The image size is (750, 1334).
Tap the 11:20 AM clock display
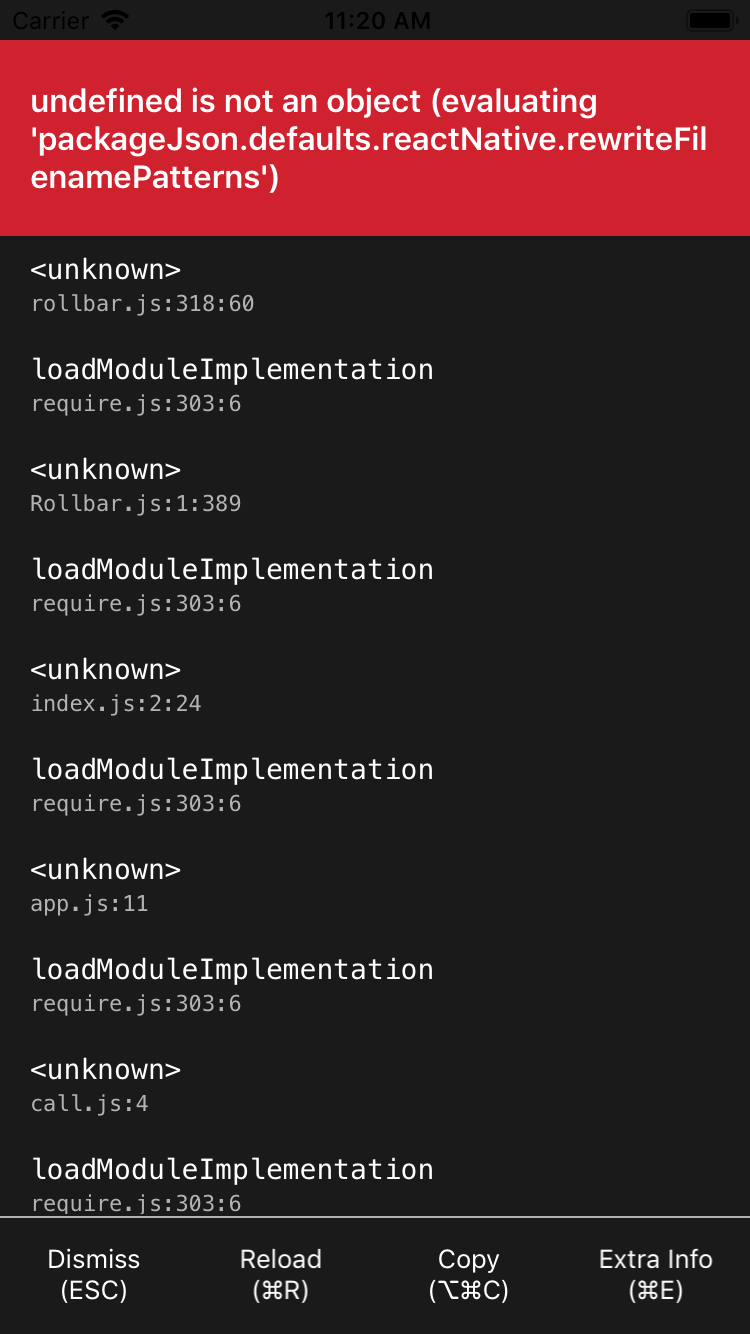[378, 20]
